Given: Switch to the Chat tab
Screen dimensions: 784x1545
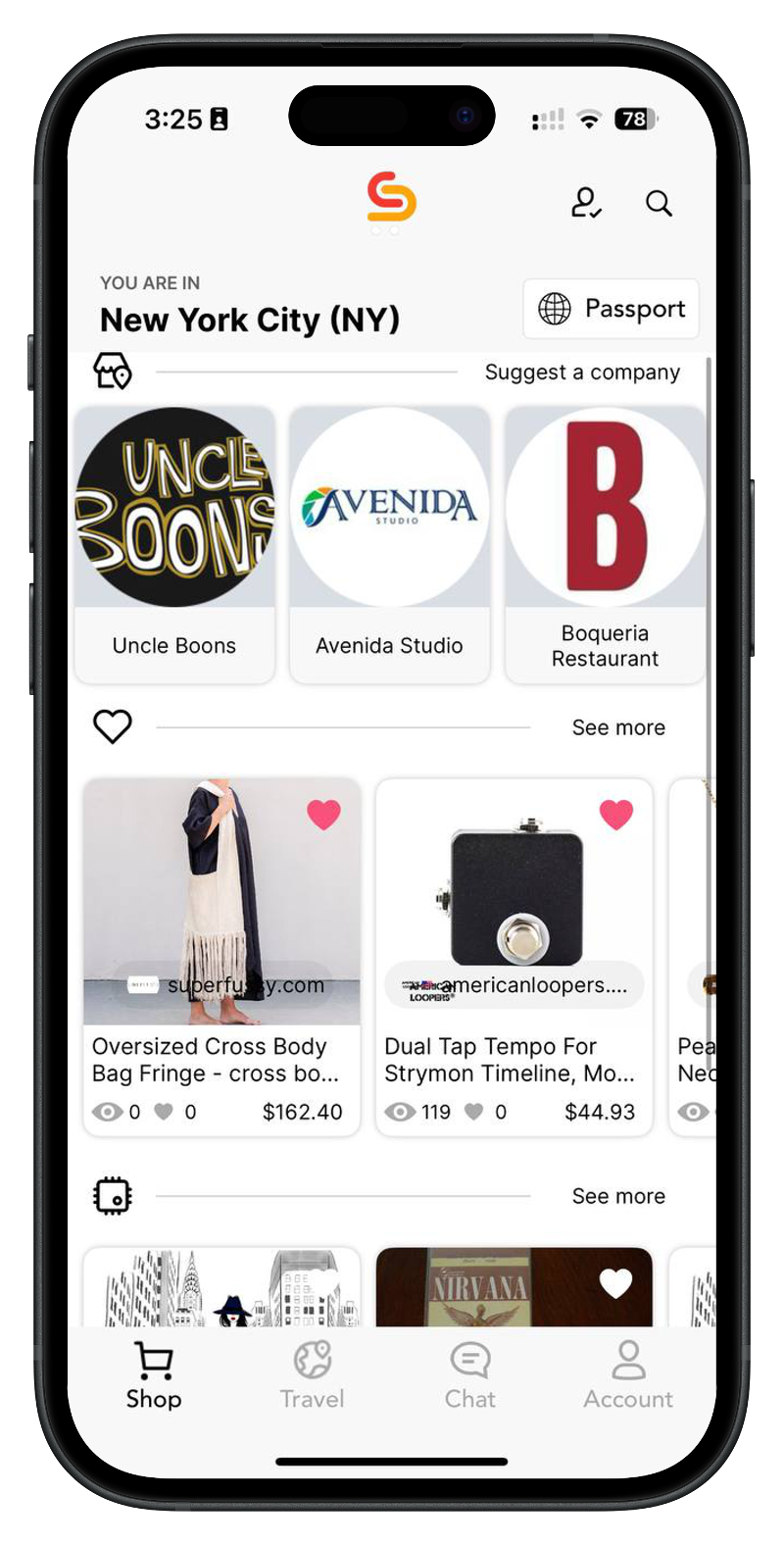Looking at the screenshot, I should click(470, 1375).
